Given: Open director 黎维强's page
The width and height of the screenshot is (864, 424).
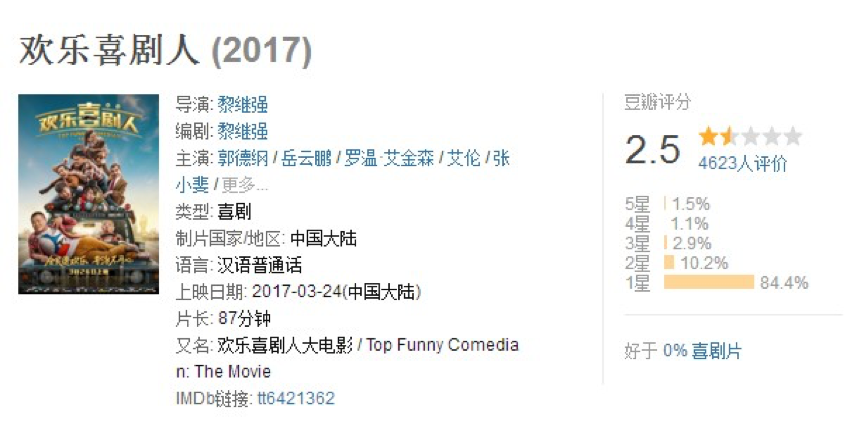Looking at the screenshot, I should coord(242,104).
